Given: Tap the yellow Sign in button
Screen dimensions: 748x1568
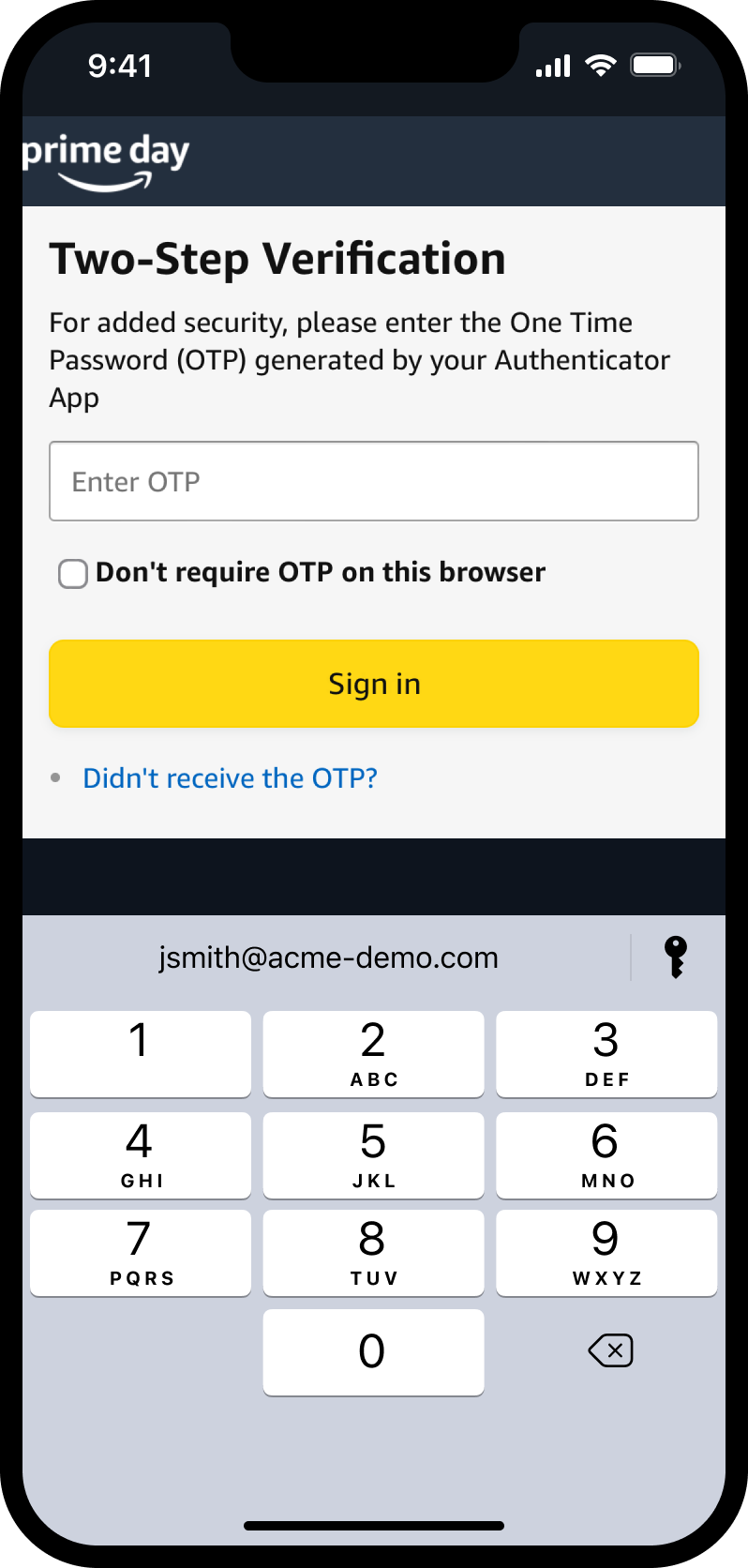Looking at the screenshot, I should 373,684.
